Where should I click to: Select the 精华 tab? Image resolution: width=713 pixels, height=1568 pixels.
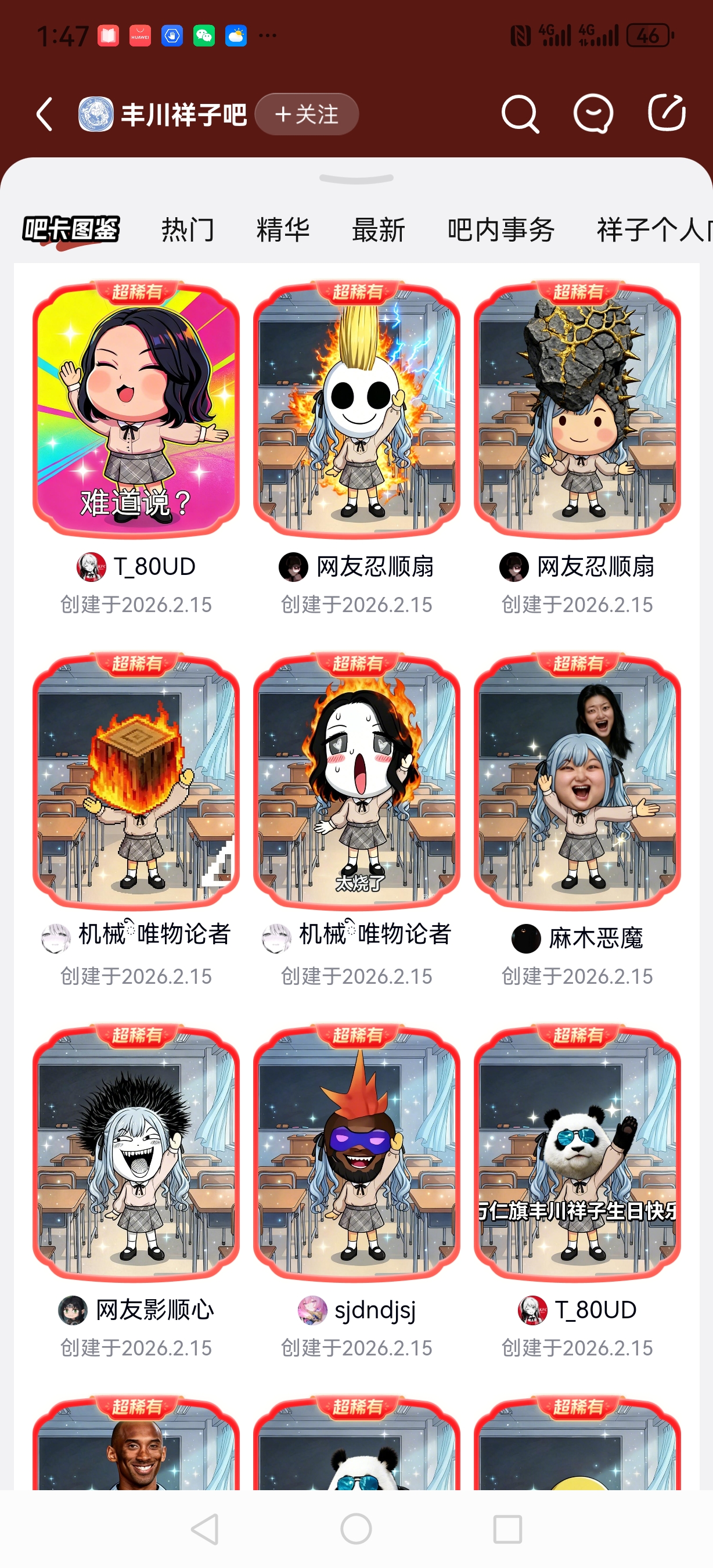[283, 230]
